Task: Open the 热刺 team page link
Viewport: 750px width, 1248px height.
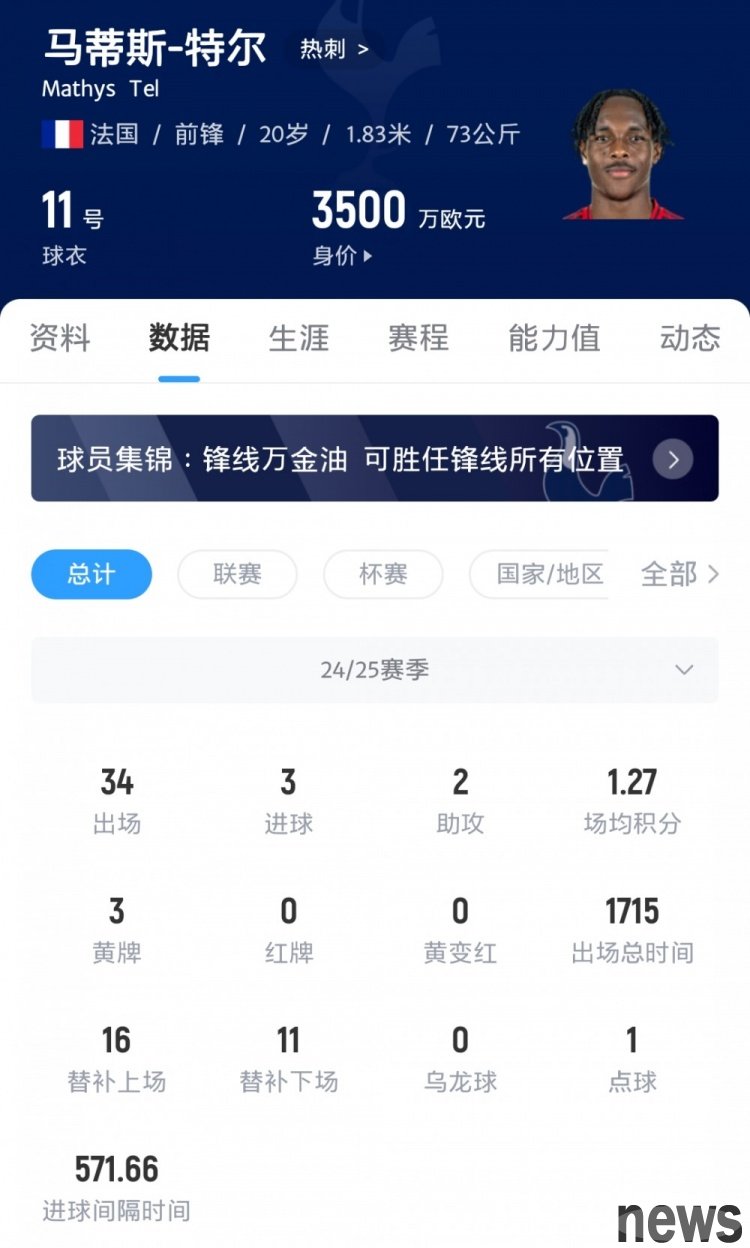Action: coord(333,49)
